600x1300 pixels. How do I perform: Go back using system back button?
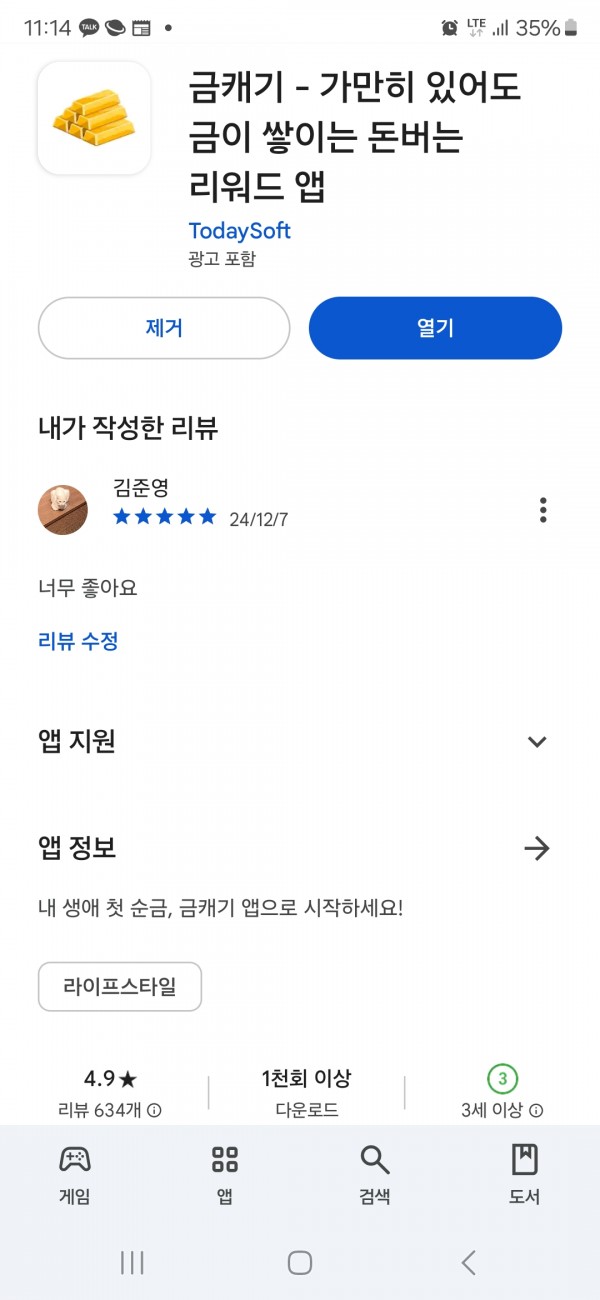pyautogui.click(x=468, y=1263)
